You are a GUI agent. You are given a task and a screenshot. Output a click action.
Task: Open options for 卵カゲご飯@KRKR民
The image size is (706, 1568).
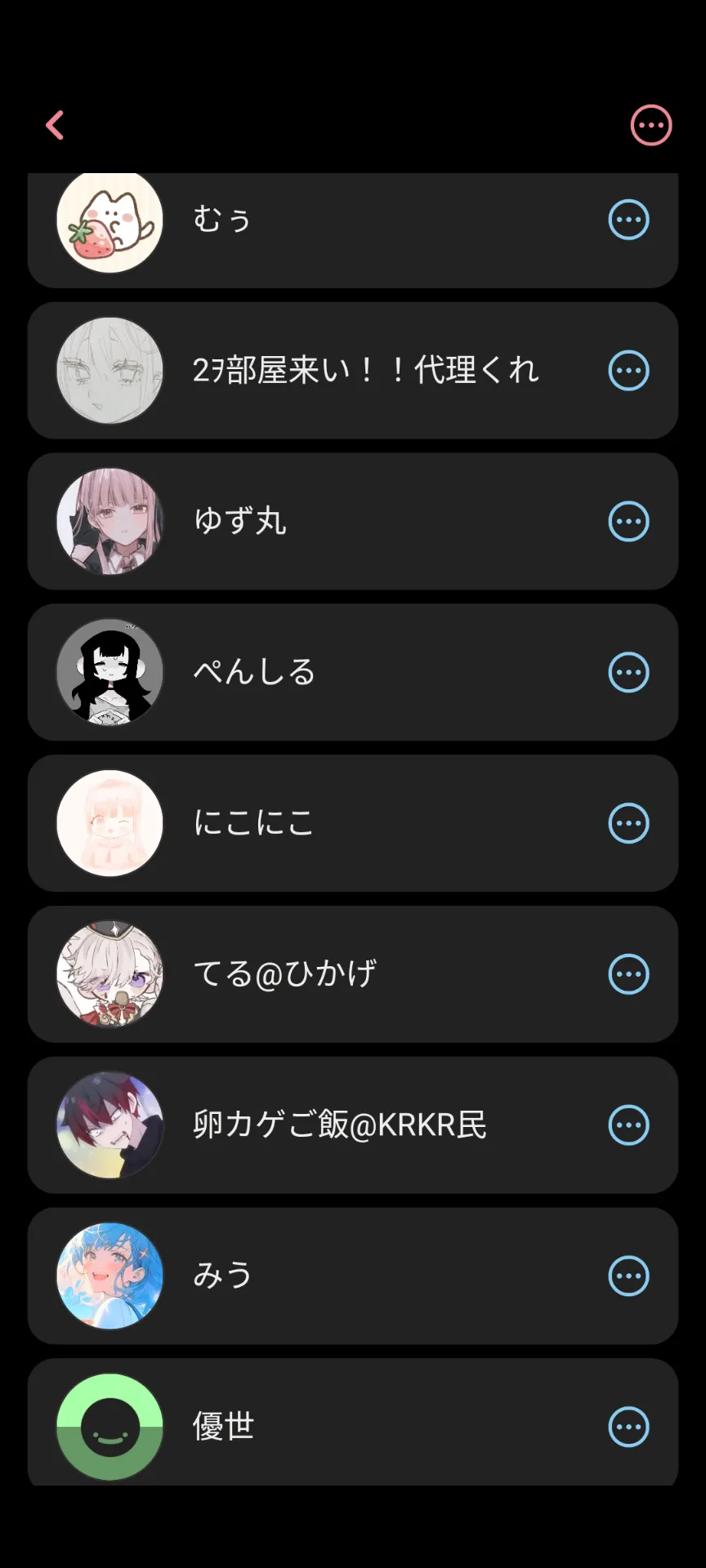(629, 1125)
